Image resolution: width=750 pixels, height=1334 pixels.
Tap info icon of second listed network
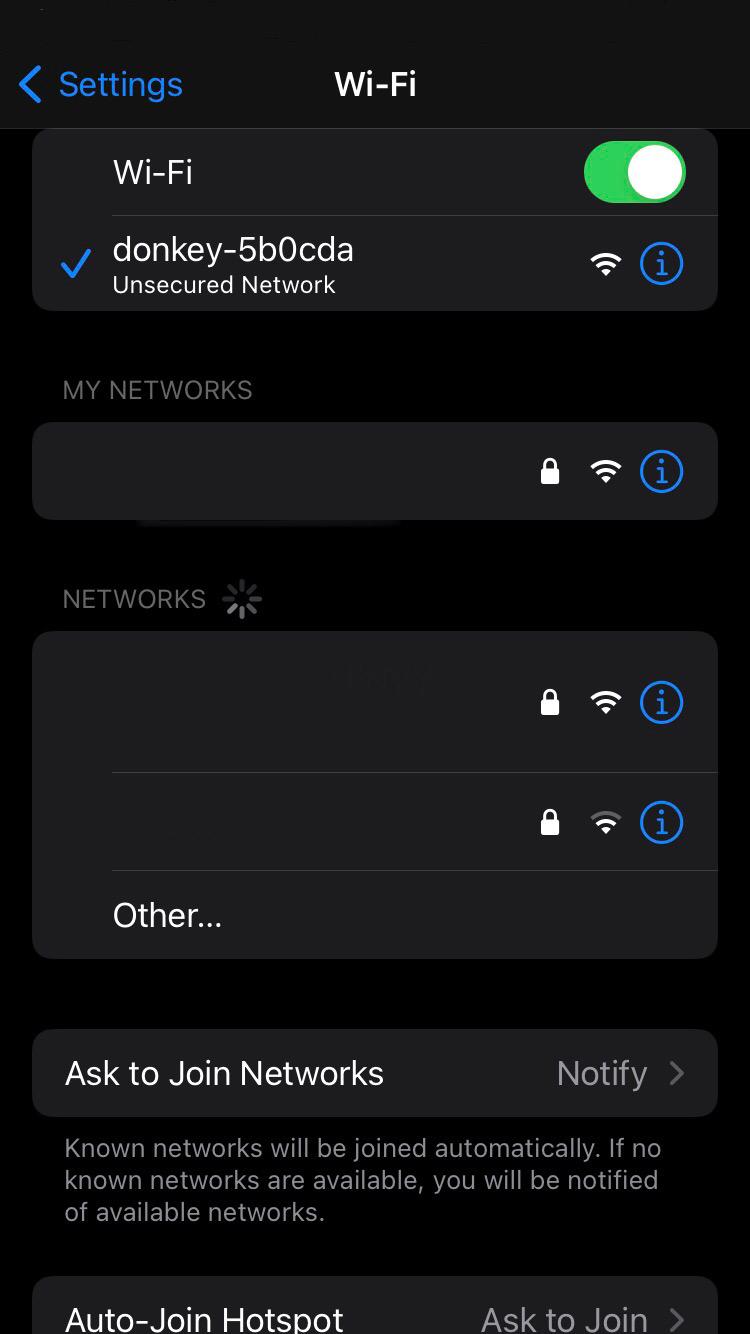pos(661,822)
